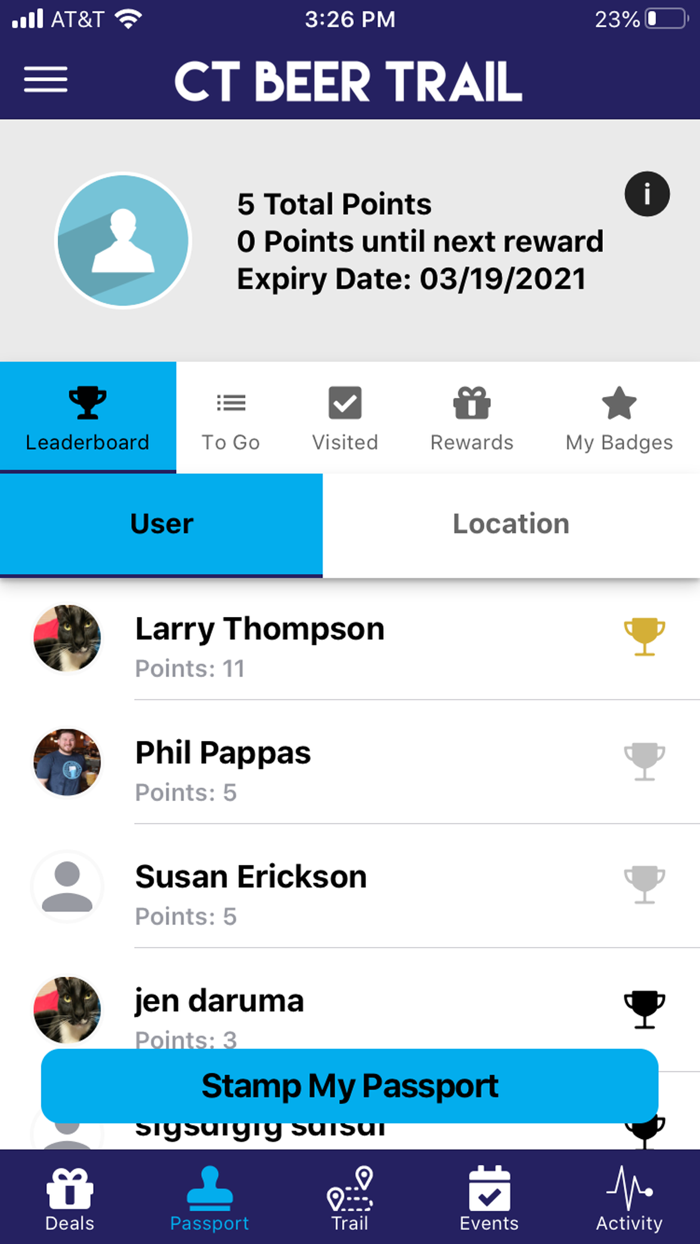Tap Stamp My Passport button
The width and height of the screenshot is (700, 1244).
click(x=350, y=1086)
